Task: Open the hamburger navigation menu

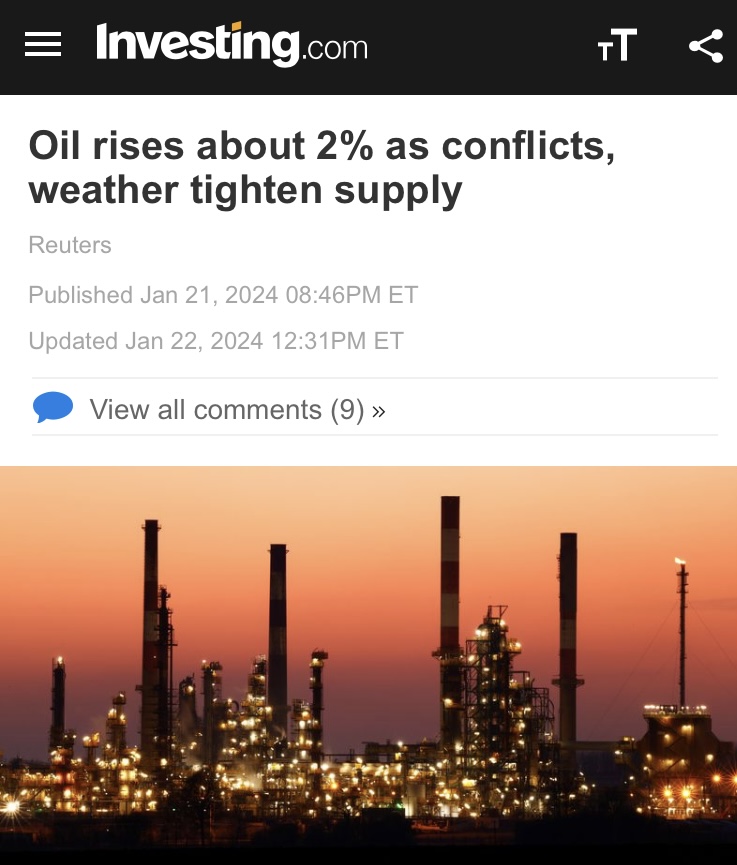Action: coord(43,45)
